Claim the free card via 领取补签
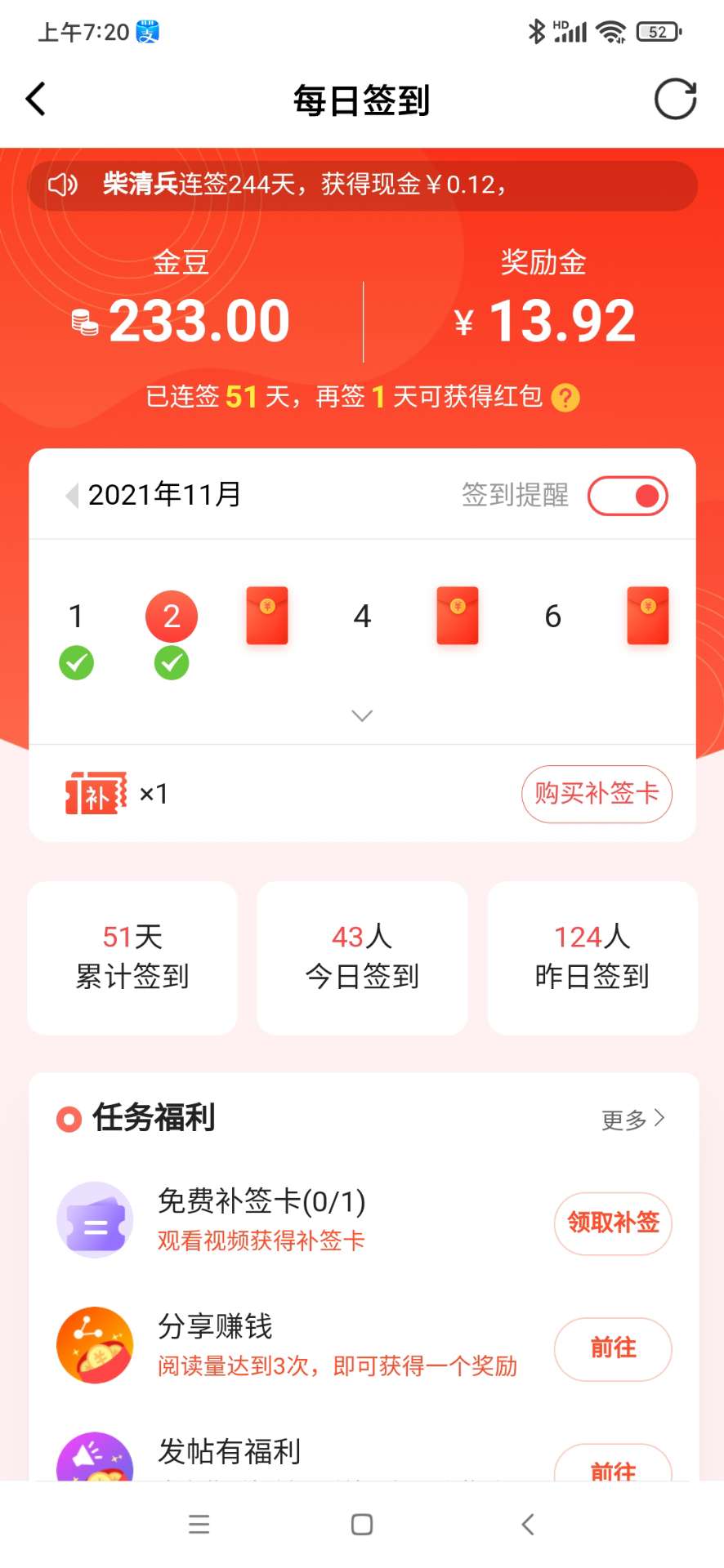The image size is (724, 1568). click(x=613, y=1223)
